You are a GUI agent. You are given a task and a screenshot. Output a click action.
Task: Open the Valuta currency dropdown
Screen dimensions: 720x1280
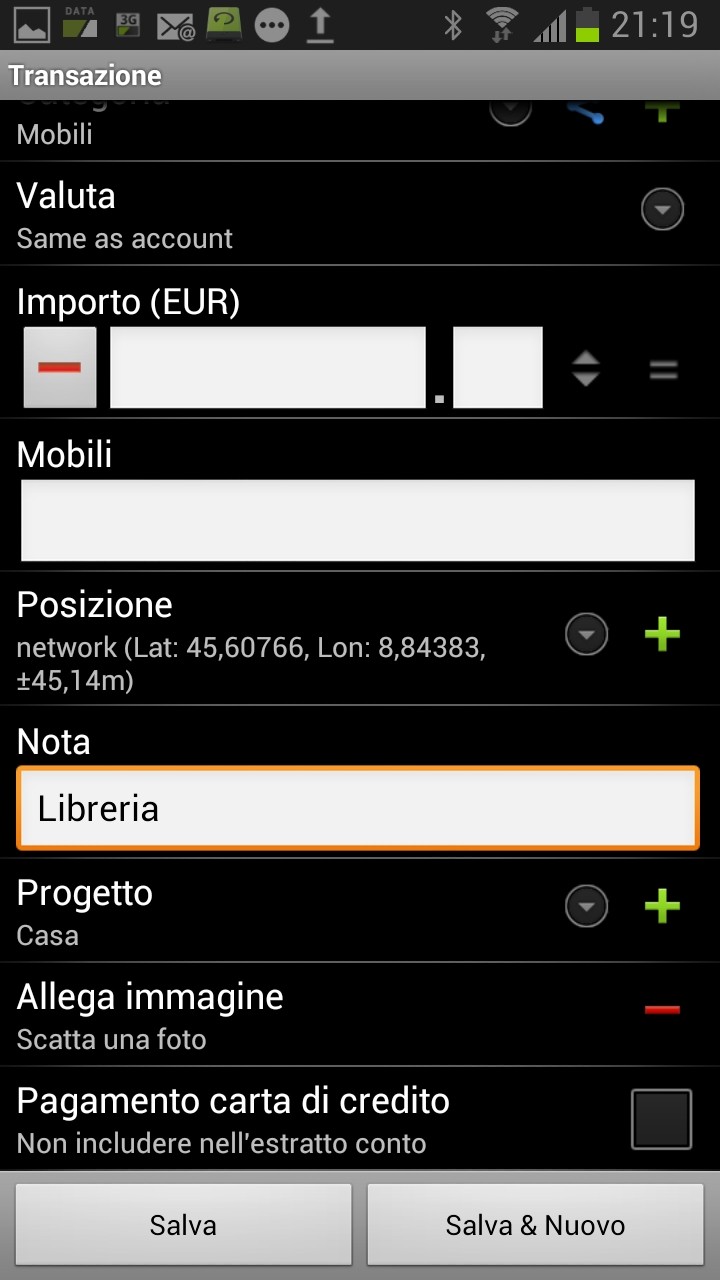(x=662, y=210)
